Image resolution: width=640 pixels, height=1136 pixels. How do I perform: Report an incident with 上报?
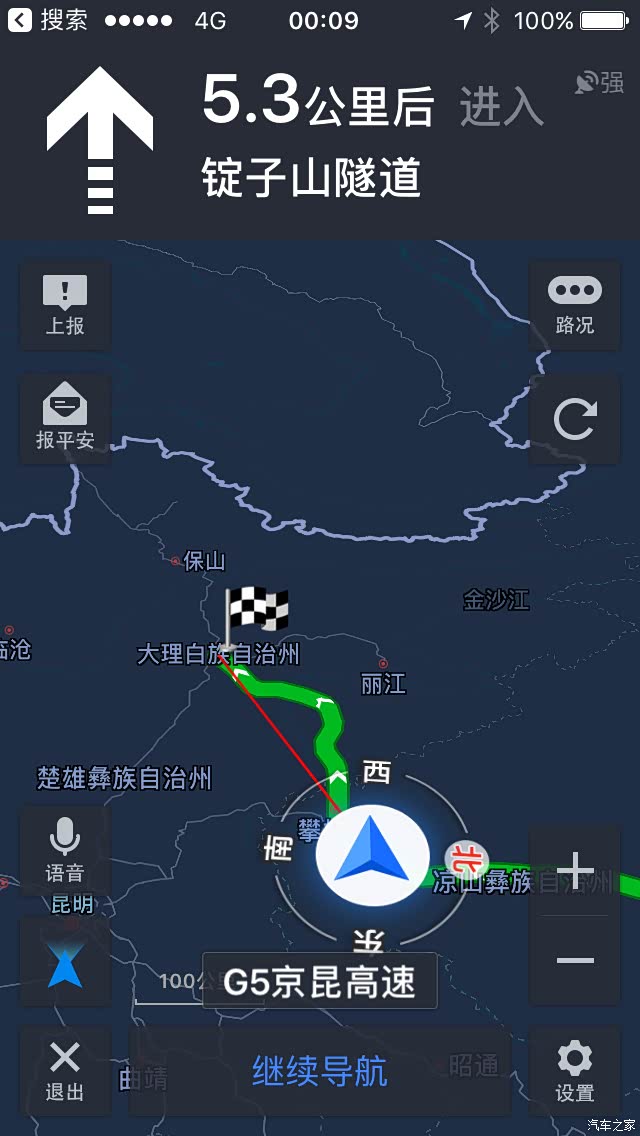click(x=65, y=305)
